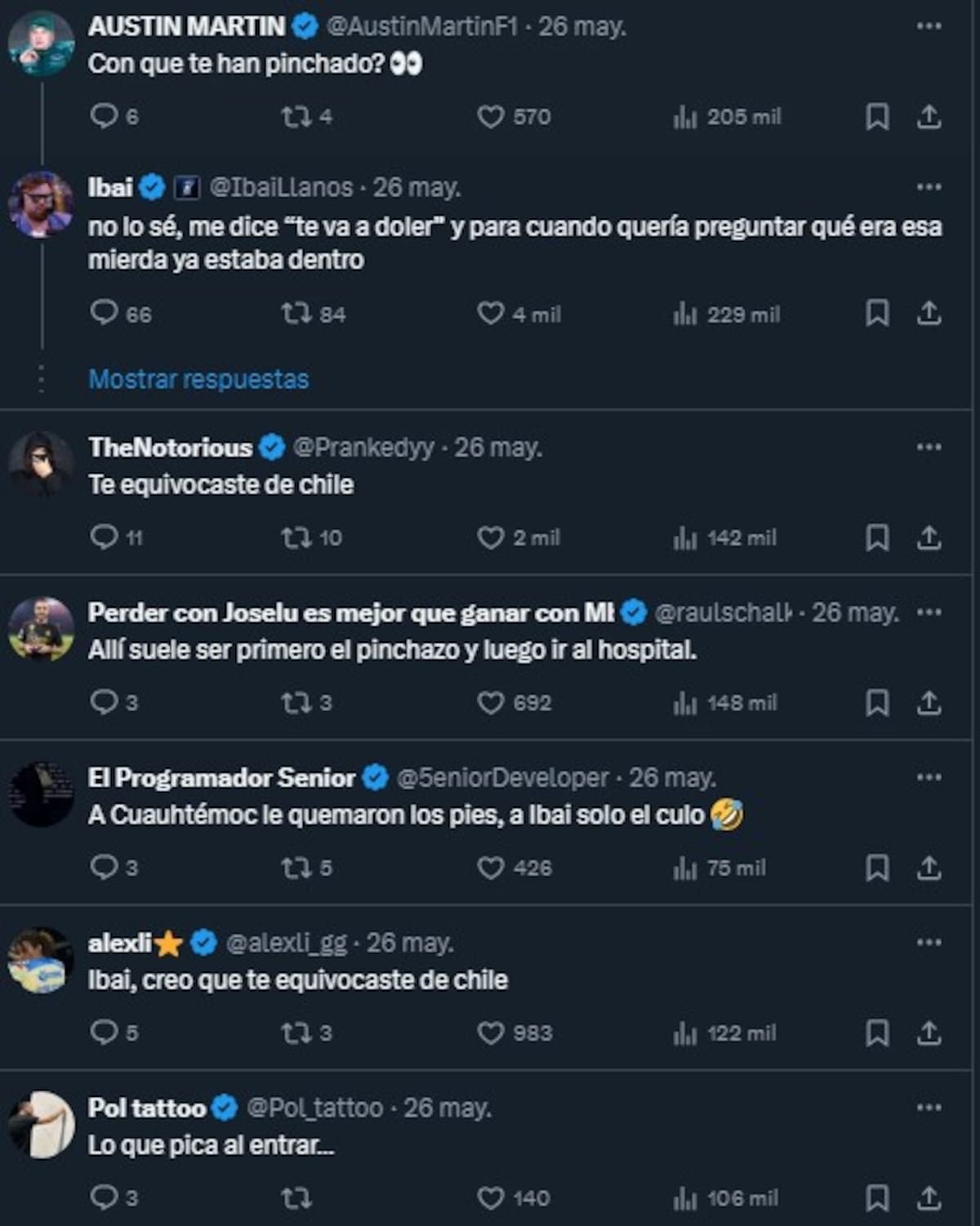Open more options on AUSTIN MARTIN's tweet
980x1226 pixels.
[x=929, y=26]
